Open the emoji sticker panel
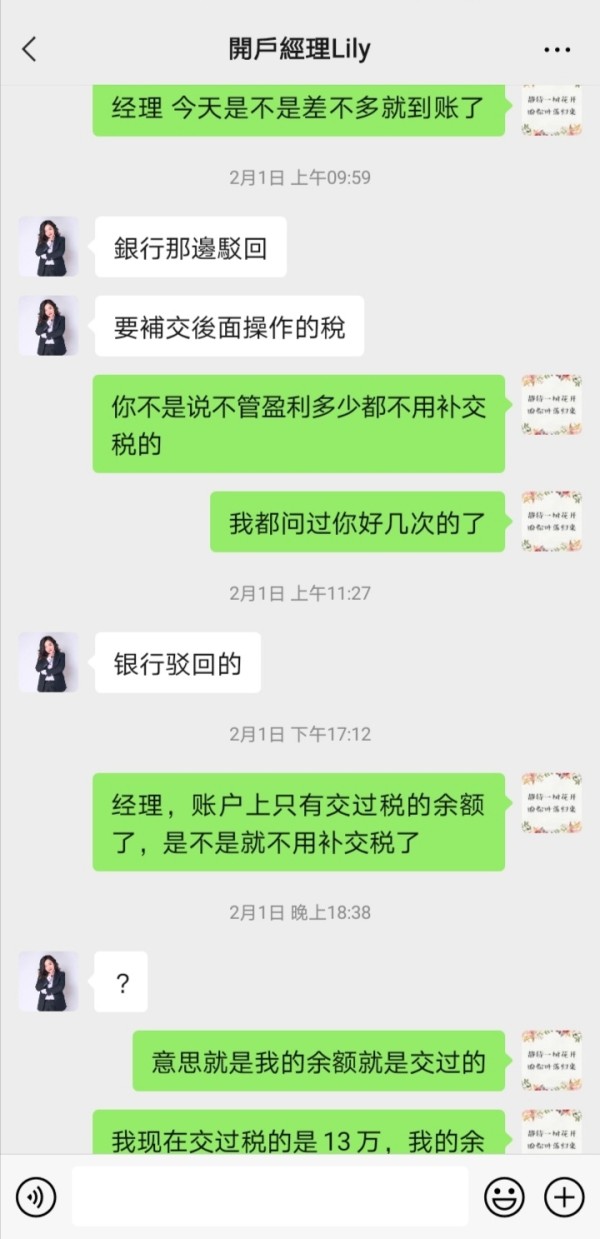The image size is (600, 1239). (505, 1196)
